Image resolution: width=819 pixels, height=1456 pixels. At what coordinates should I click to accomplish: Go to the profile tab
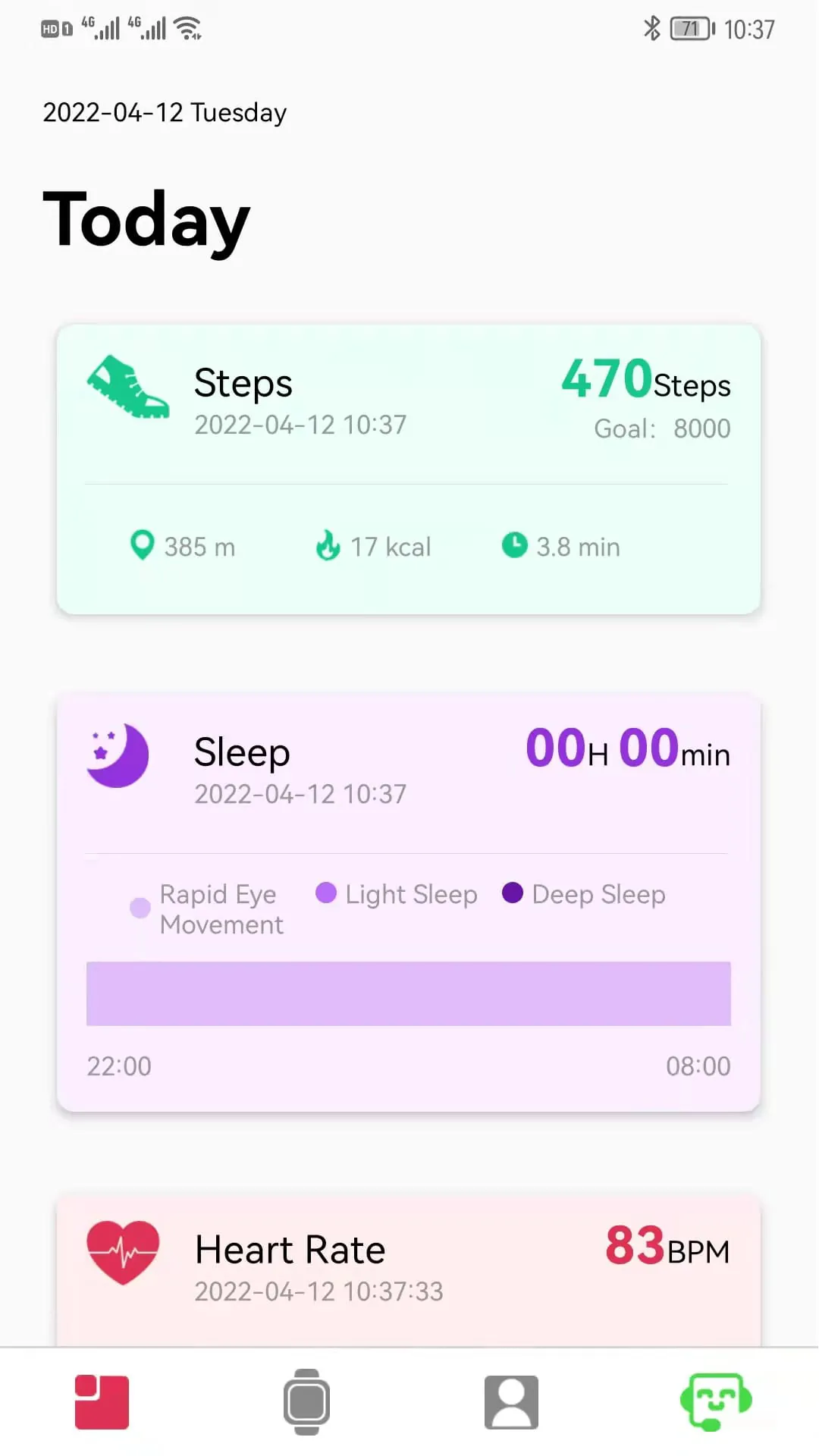(x=511, y=1401)
